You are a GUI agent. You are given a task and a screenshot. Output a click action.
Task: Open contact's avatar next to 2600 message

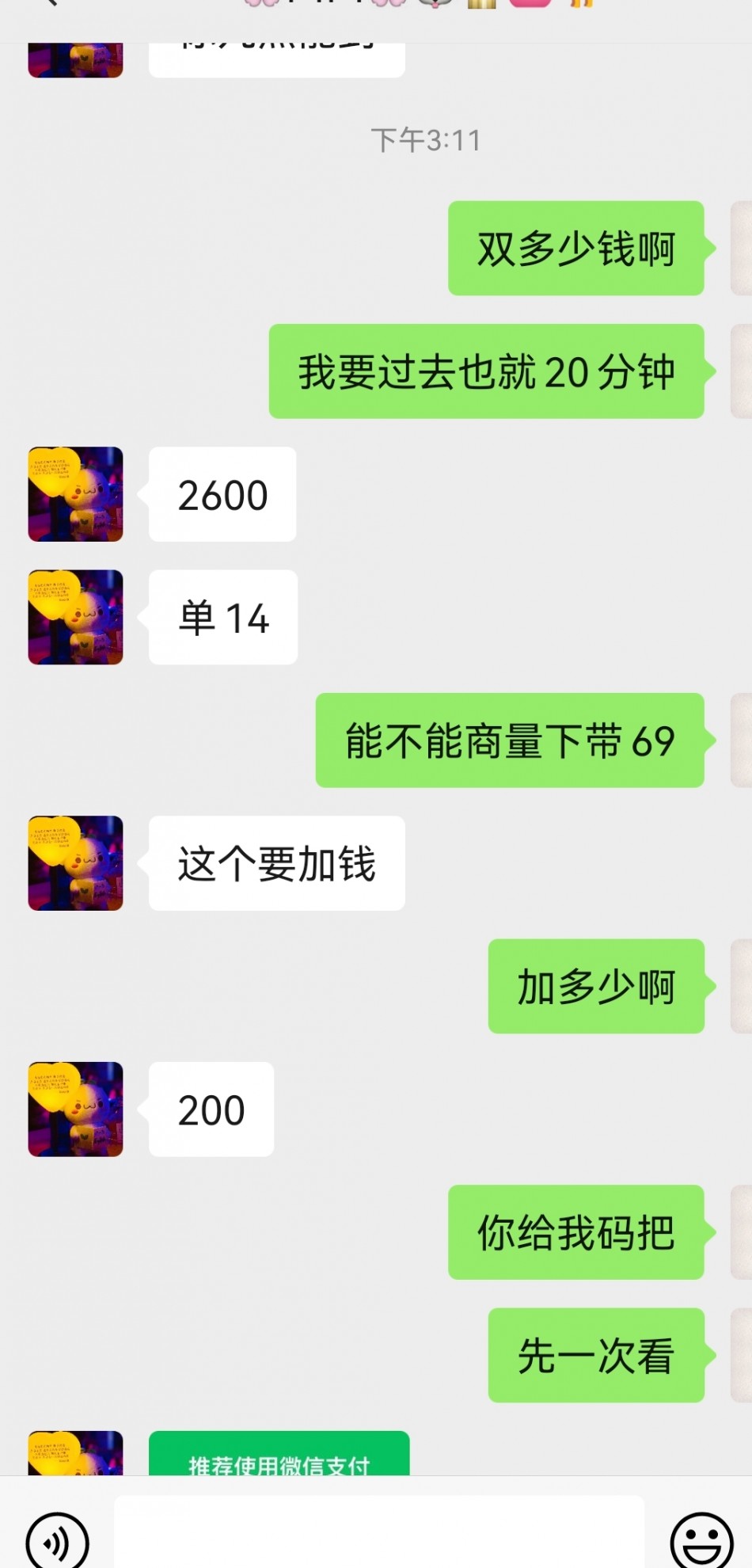[76, 494]
